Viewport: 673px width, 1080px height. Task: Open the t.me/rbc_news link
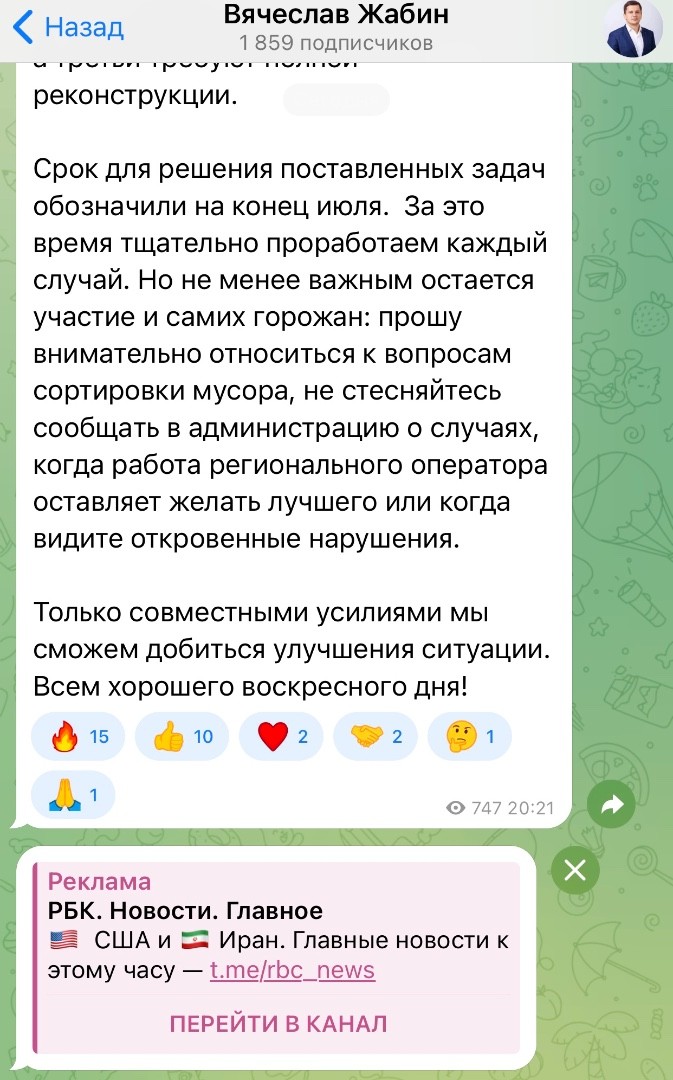[292, 970]
